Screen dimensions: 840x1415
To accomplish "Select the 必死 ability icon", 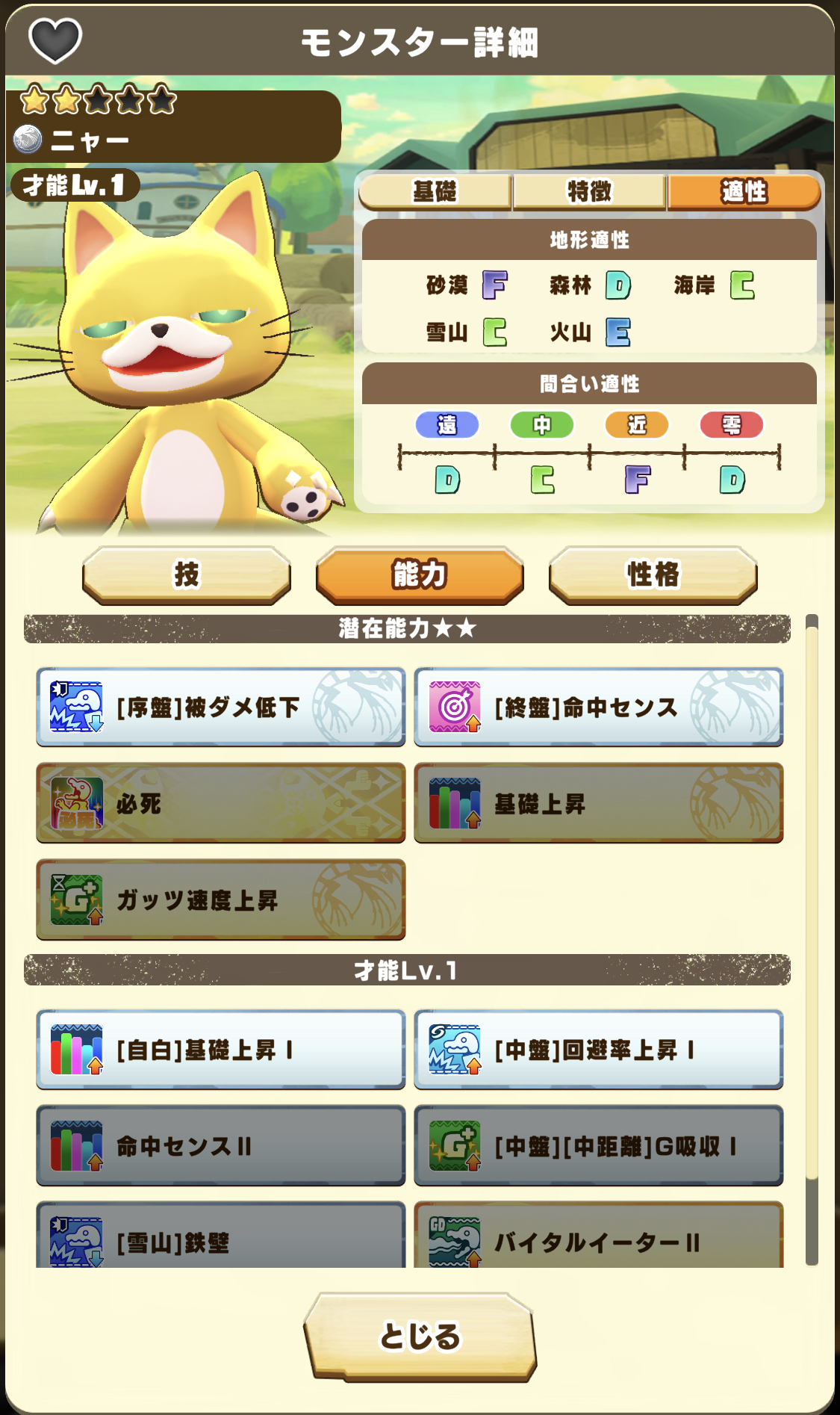I will (x=75, y=803).
